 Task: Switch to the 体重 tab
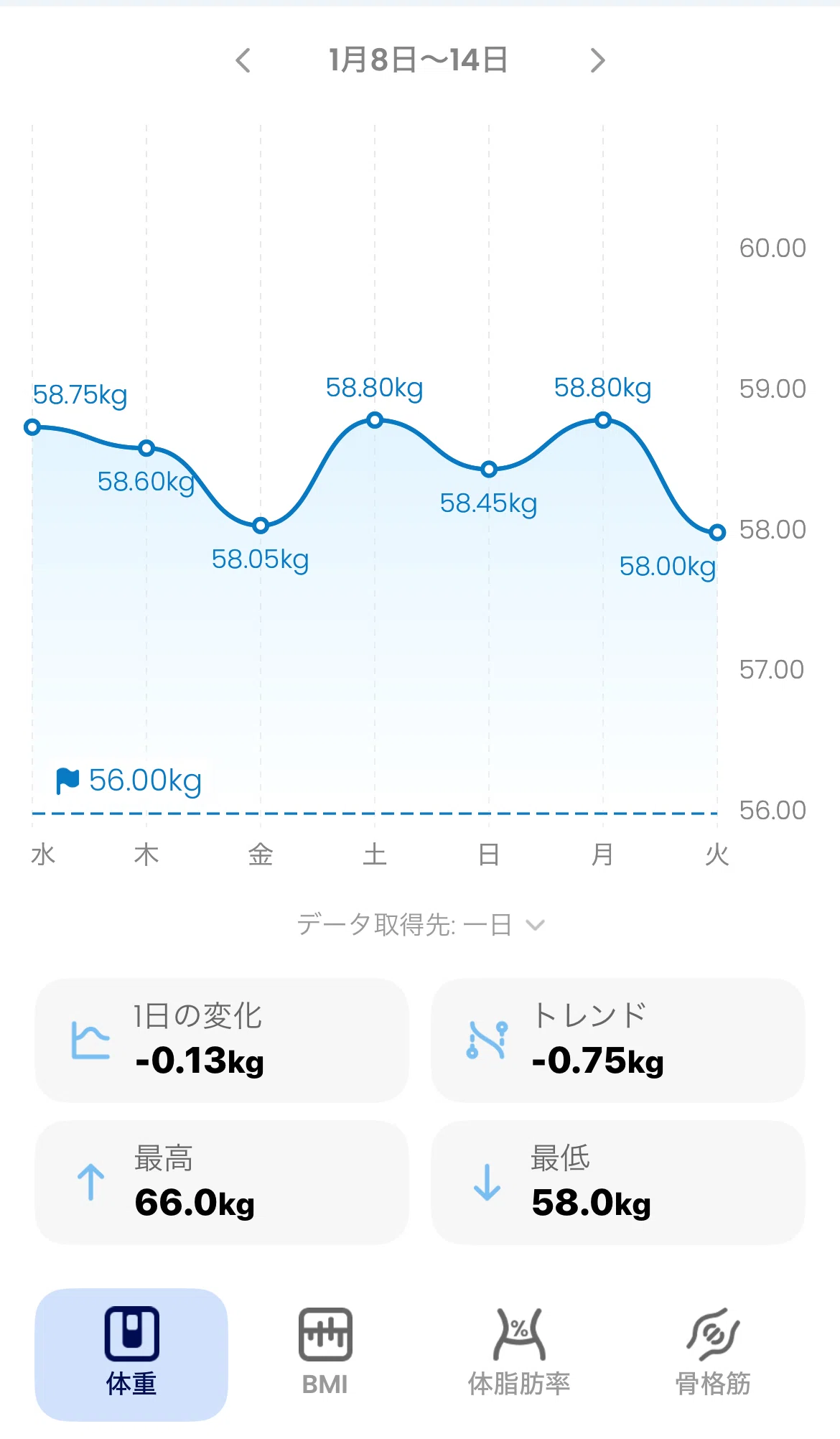131,1354
